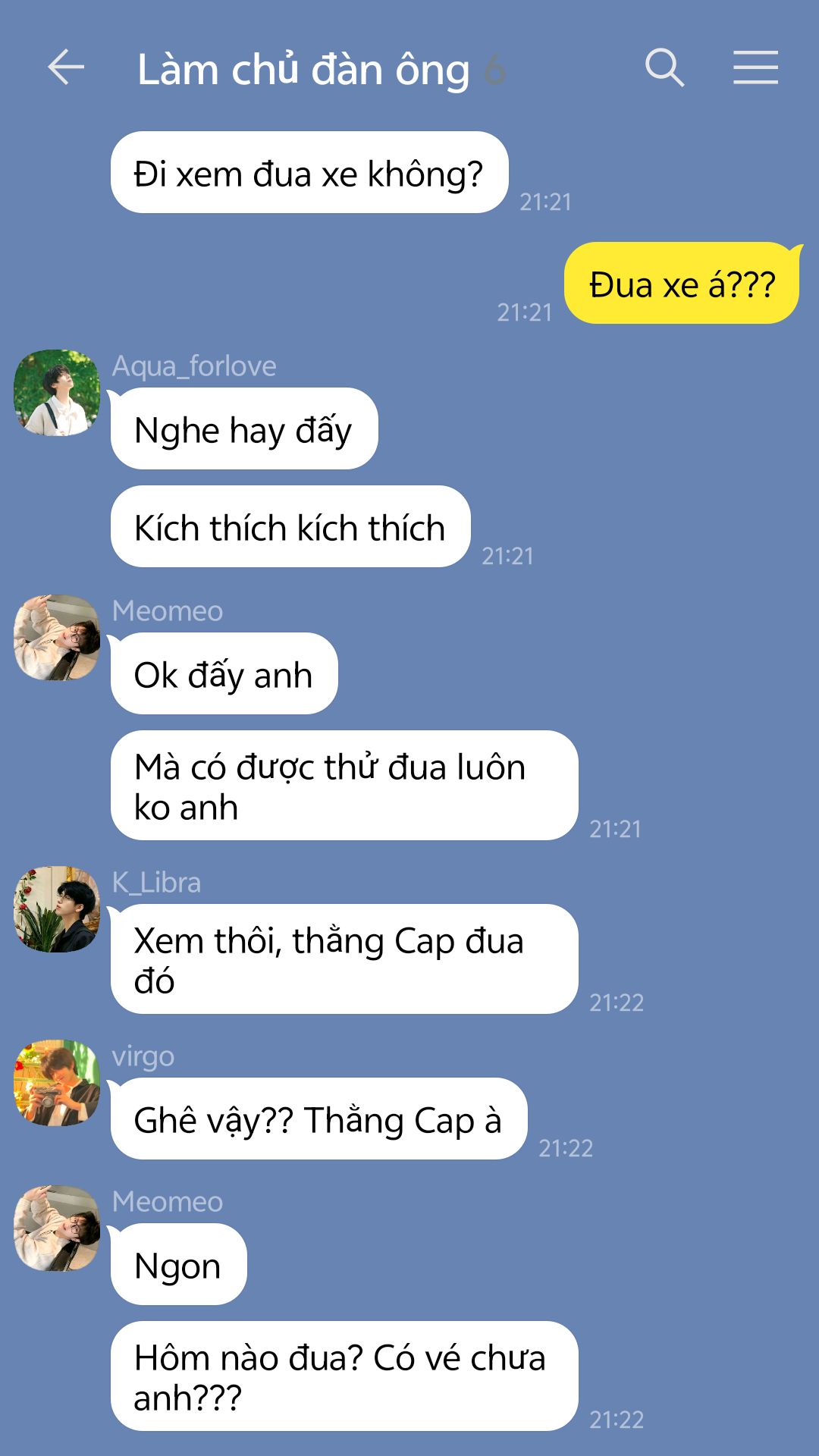
Task: View Meomeo's avatar beside the 'Ngon' message
Action: click(x=57, y=1228)
